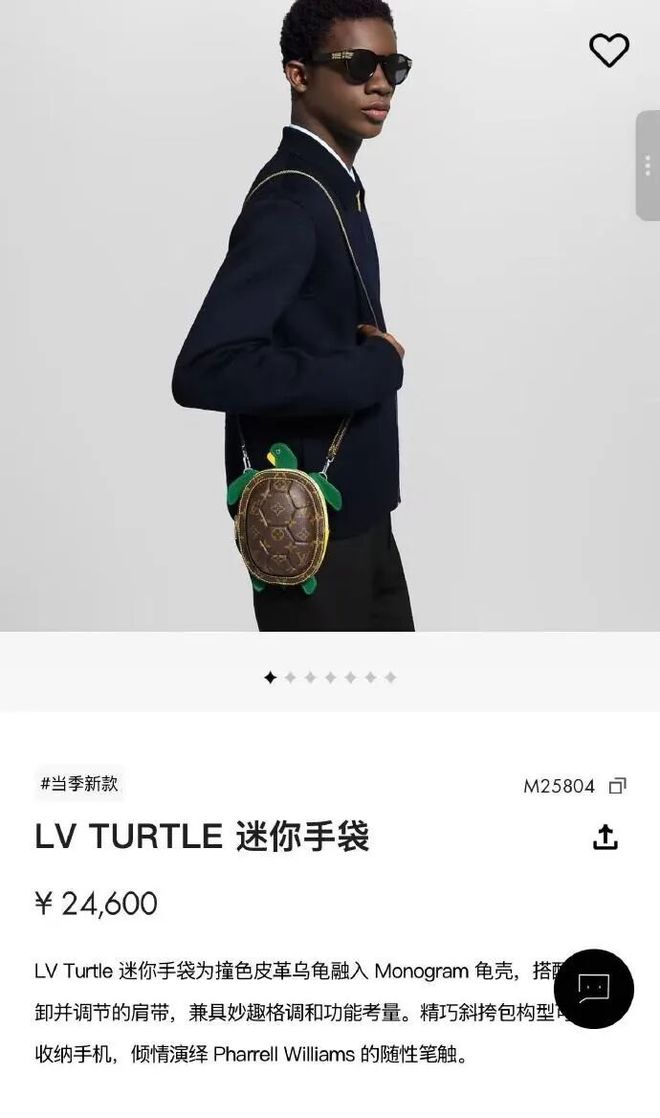Open the side handle overflow menu
This screenshot has width=660, height=1118.
click(649, 165)
